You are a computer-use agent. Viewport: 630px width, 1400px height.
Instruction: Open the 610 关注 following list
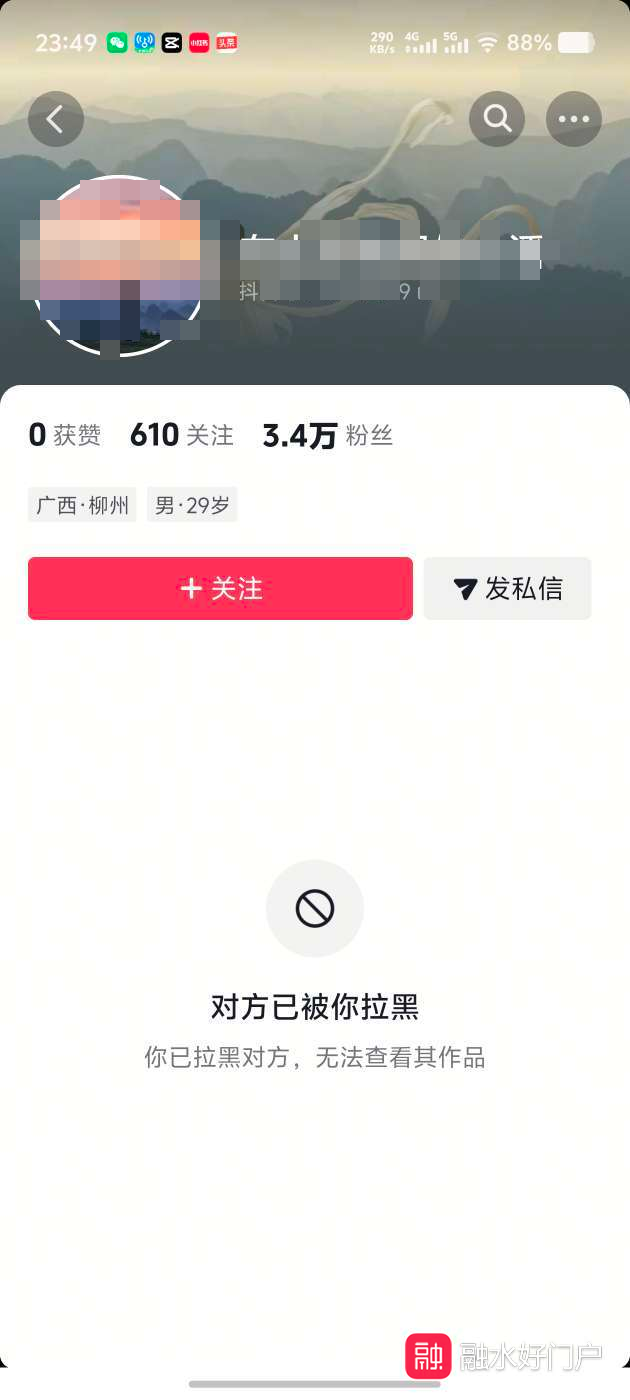click(x=182, y=435)
